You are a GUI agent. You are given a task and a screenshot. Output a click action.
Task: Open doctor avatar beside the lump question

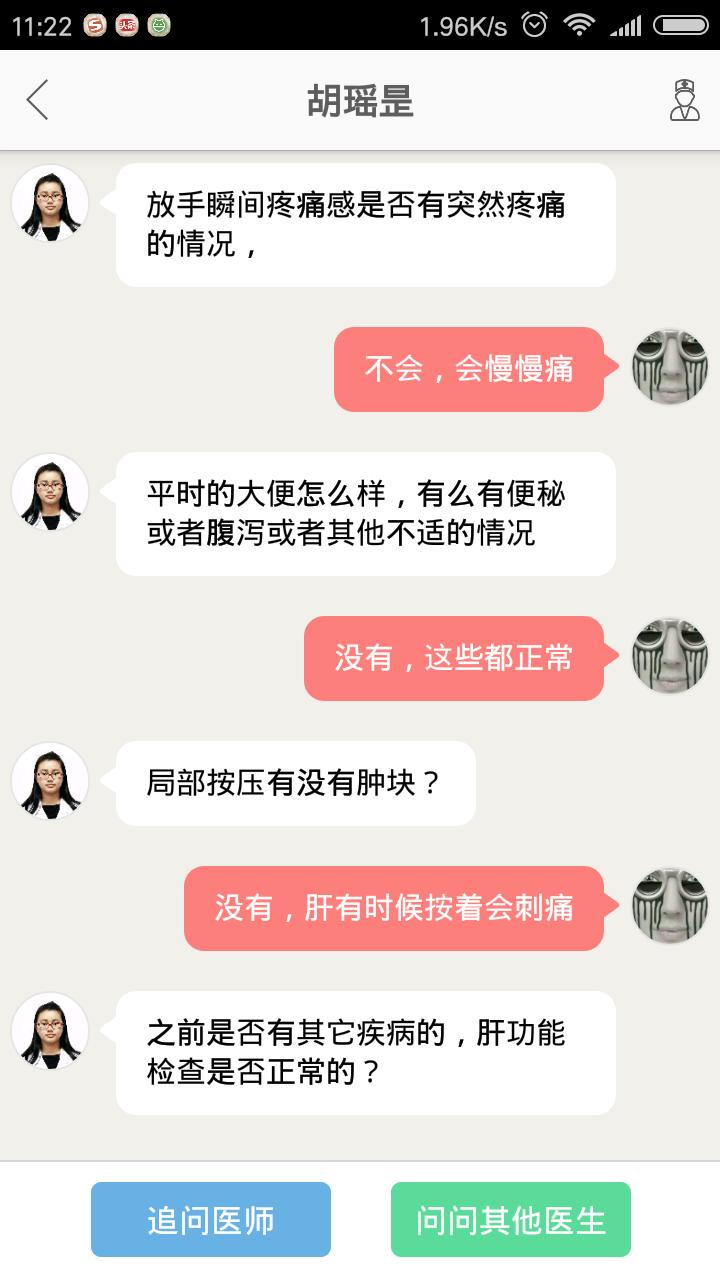tap(50, 781)
